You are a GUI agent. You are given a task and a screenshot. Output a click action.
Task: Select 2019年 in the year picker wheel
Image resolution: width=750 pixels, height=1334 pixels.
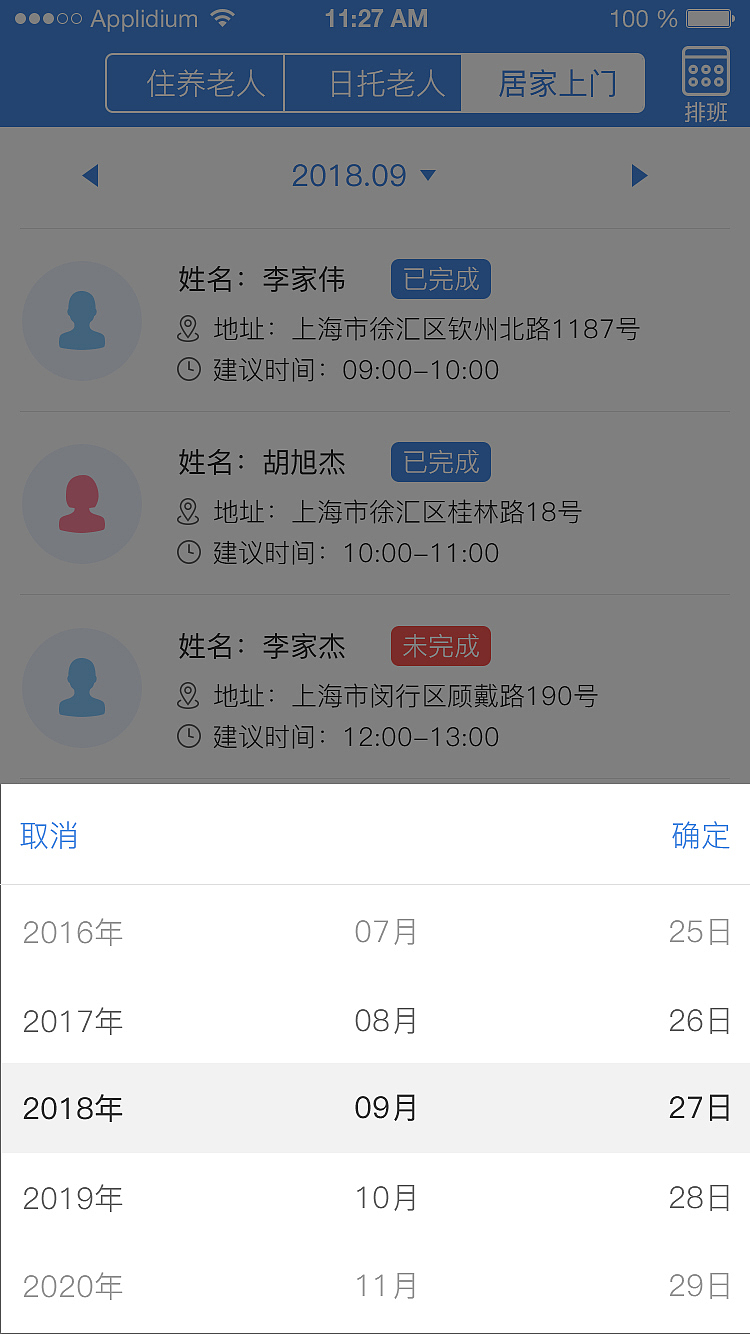point(72,1197)
